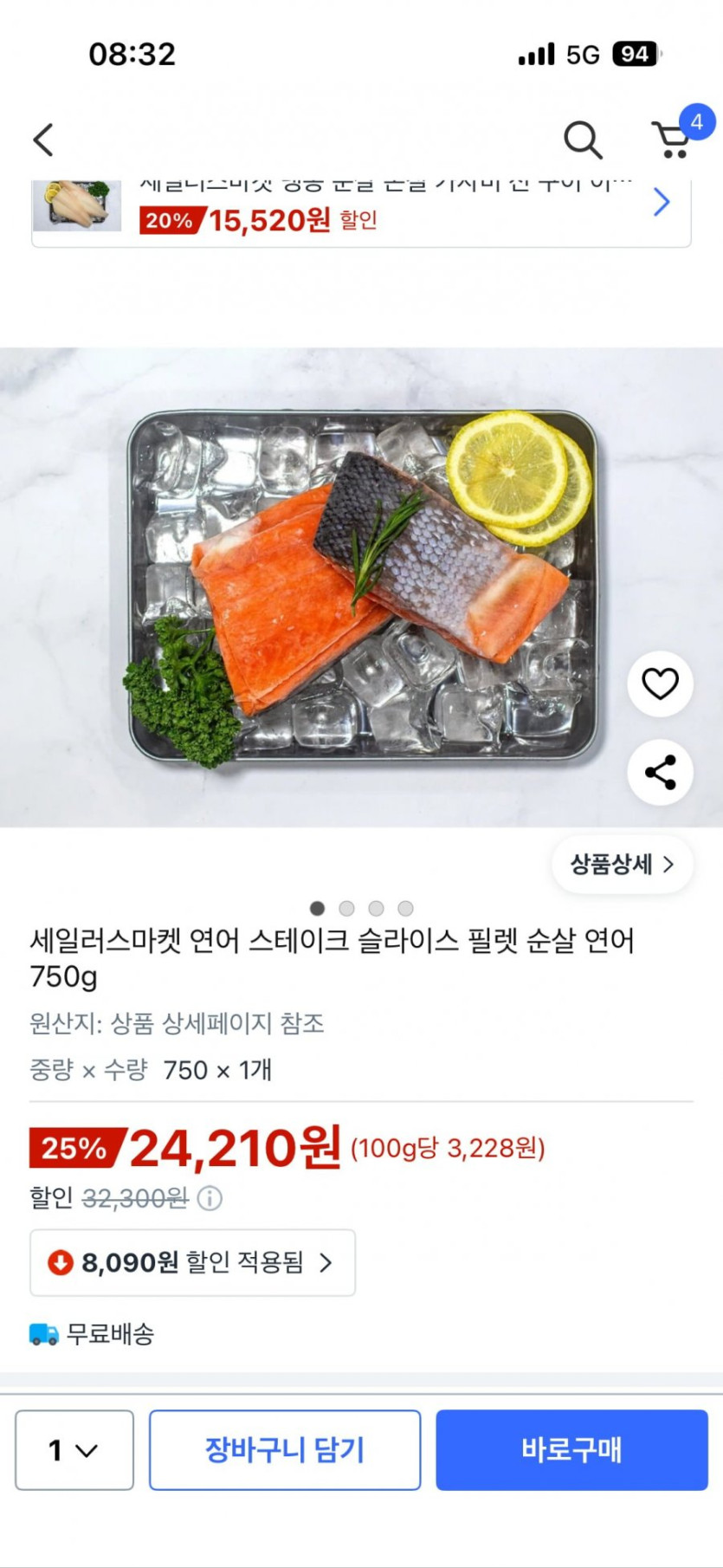Screen dimensions: 723x1568
Task: Add salmon to wishlist with heart icon
Action: 660,684
